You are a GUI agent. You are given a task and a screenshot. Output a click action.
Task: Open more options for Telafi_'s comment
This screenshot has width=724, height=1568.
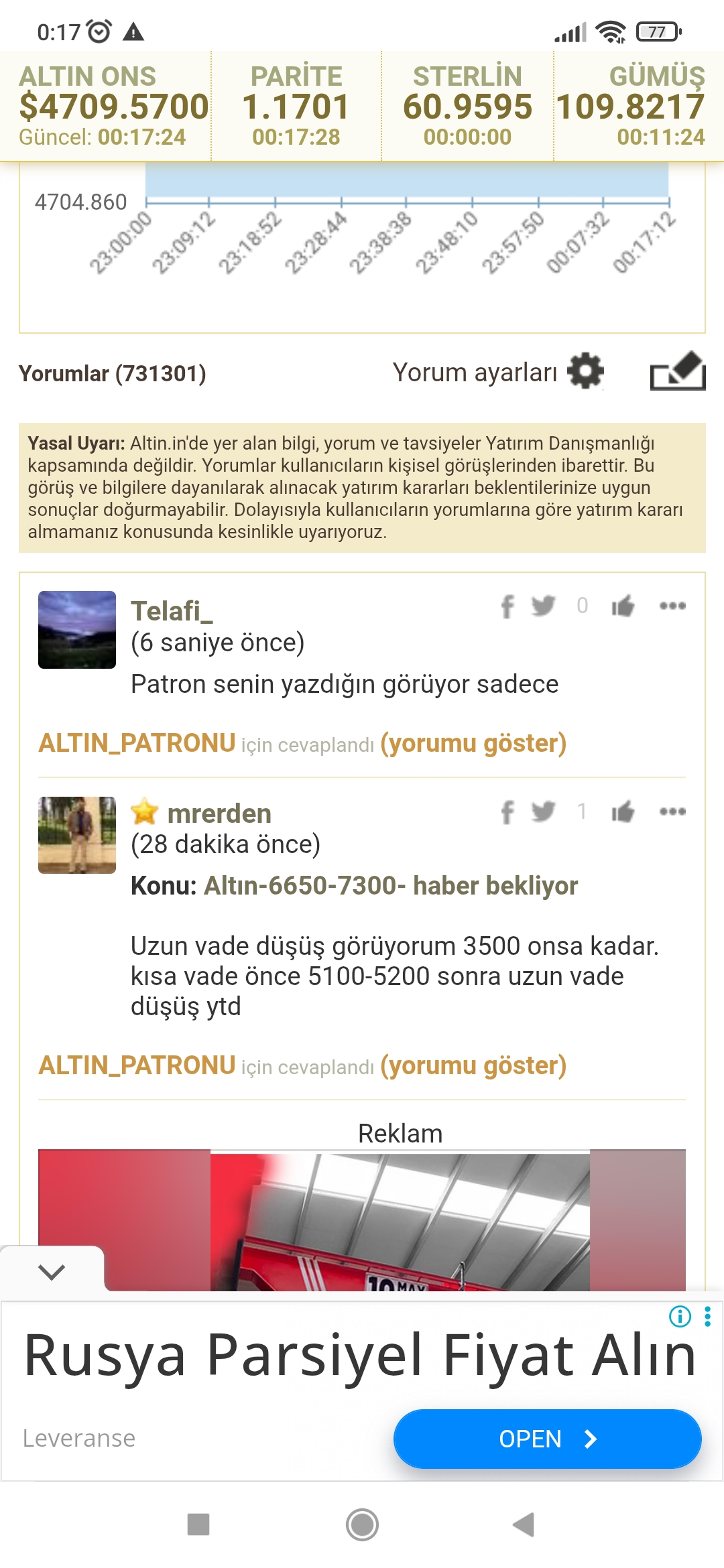[x=672, y=606]
